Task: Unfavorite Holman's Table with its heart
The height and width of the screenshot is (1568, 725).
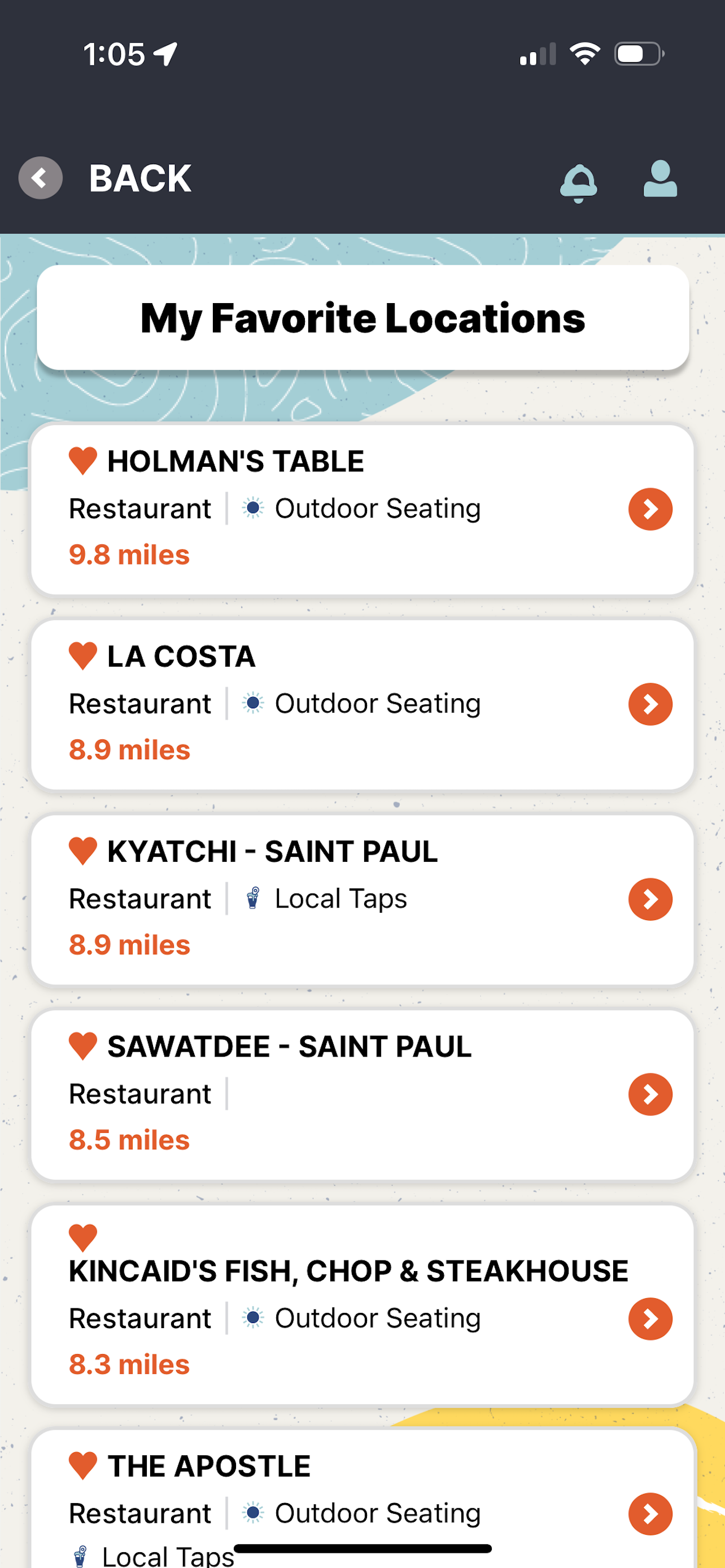Action: click(83, 461)
